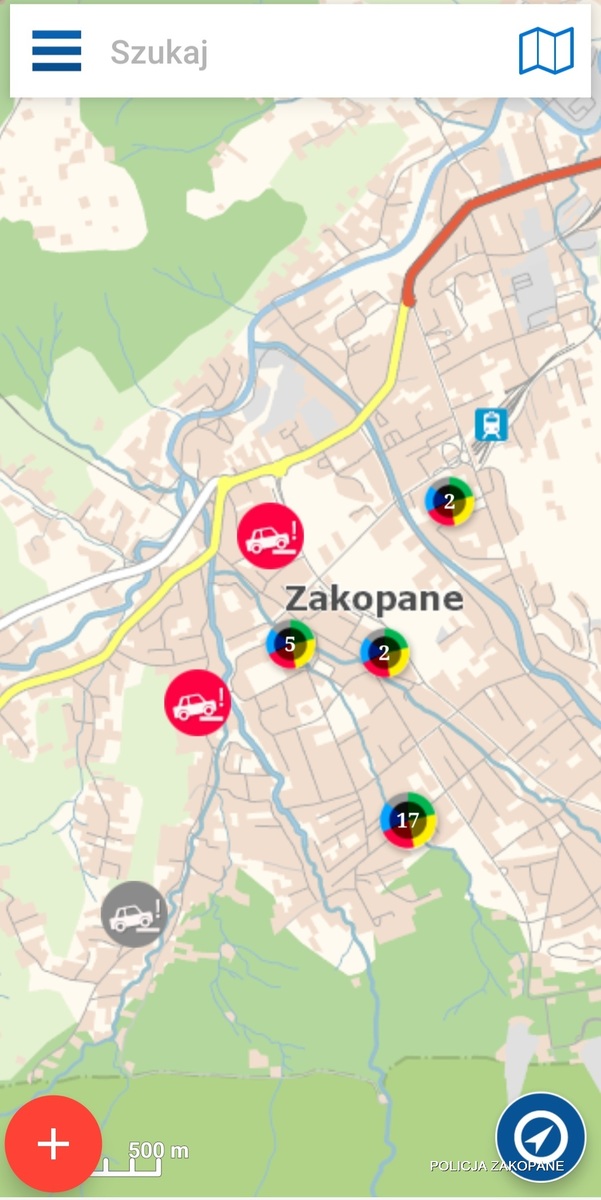
Task: Open the map layers icon
Action: tap(546, 50)
